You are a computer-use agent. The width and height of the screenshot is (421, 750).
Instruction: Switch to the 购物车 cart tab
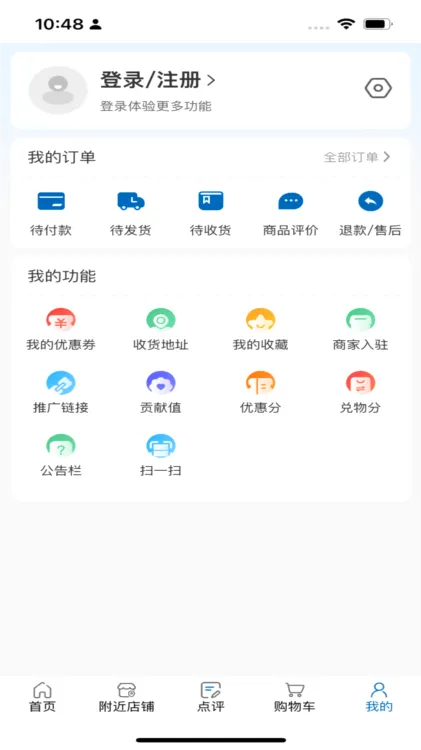(295, 698)
